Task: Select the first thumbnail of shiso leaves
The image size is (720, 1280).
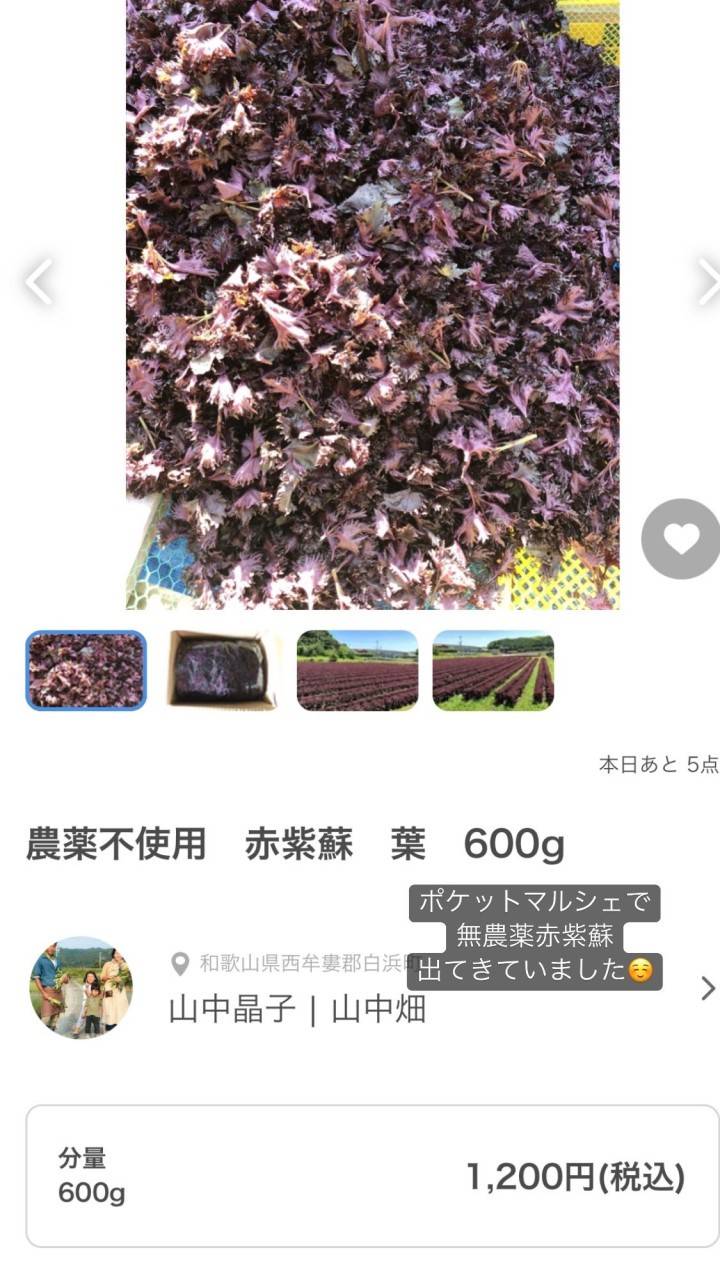Action: click(86, 670)
